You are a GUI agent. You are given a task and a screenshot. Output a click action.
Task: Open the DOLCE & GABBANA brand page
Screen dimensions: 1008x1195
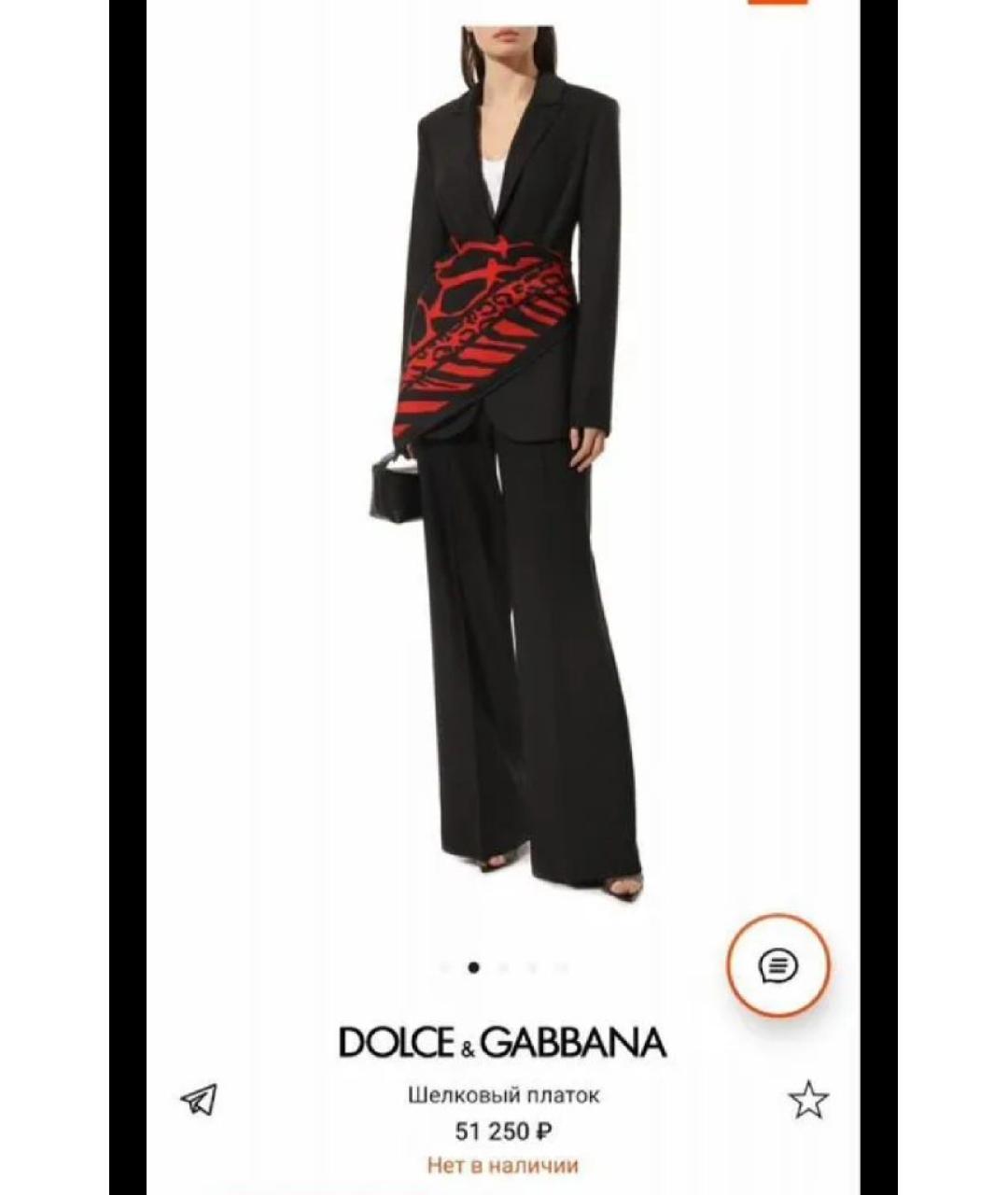click(504, 1041)
